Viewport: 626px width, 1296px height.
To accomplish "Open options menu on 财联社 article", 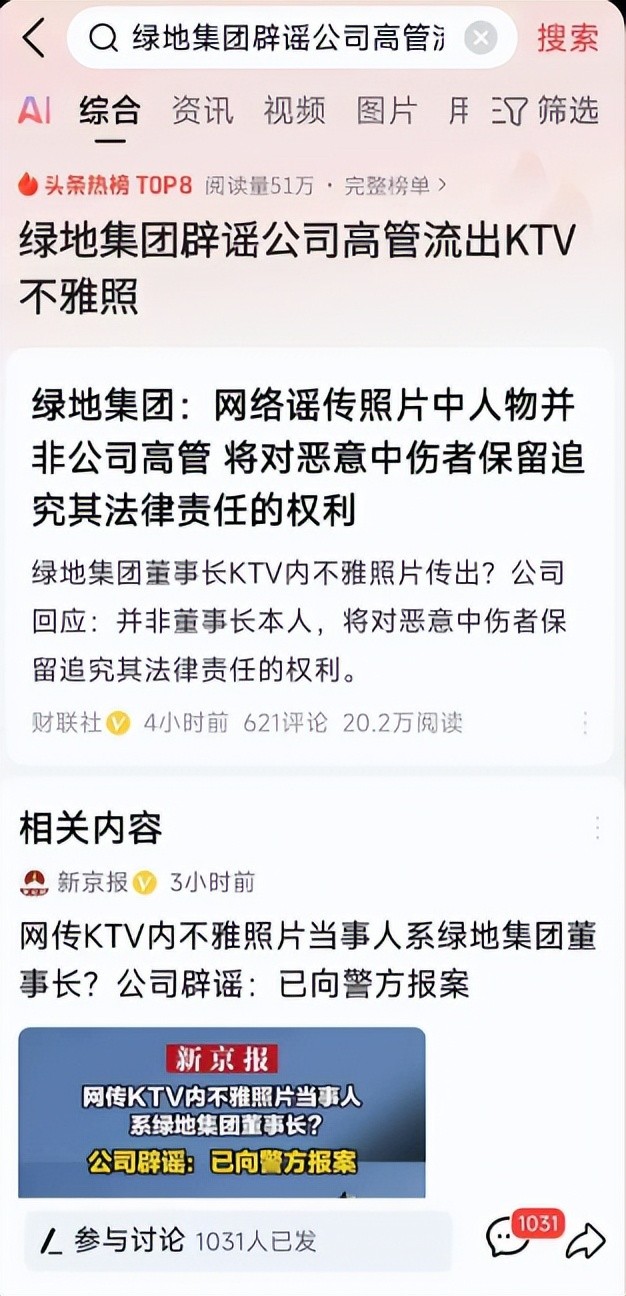I will [585, 723].
